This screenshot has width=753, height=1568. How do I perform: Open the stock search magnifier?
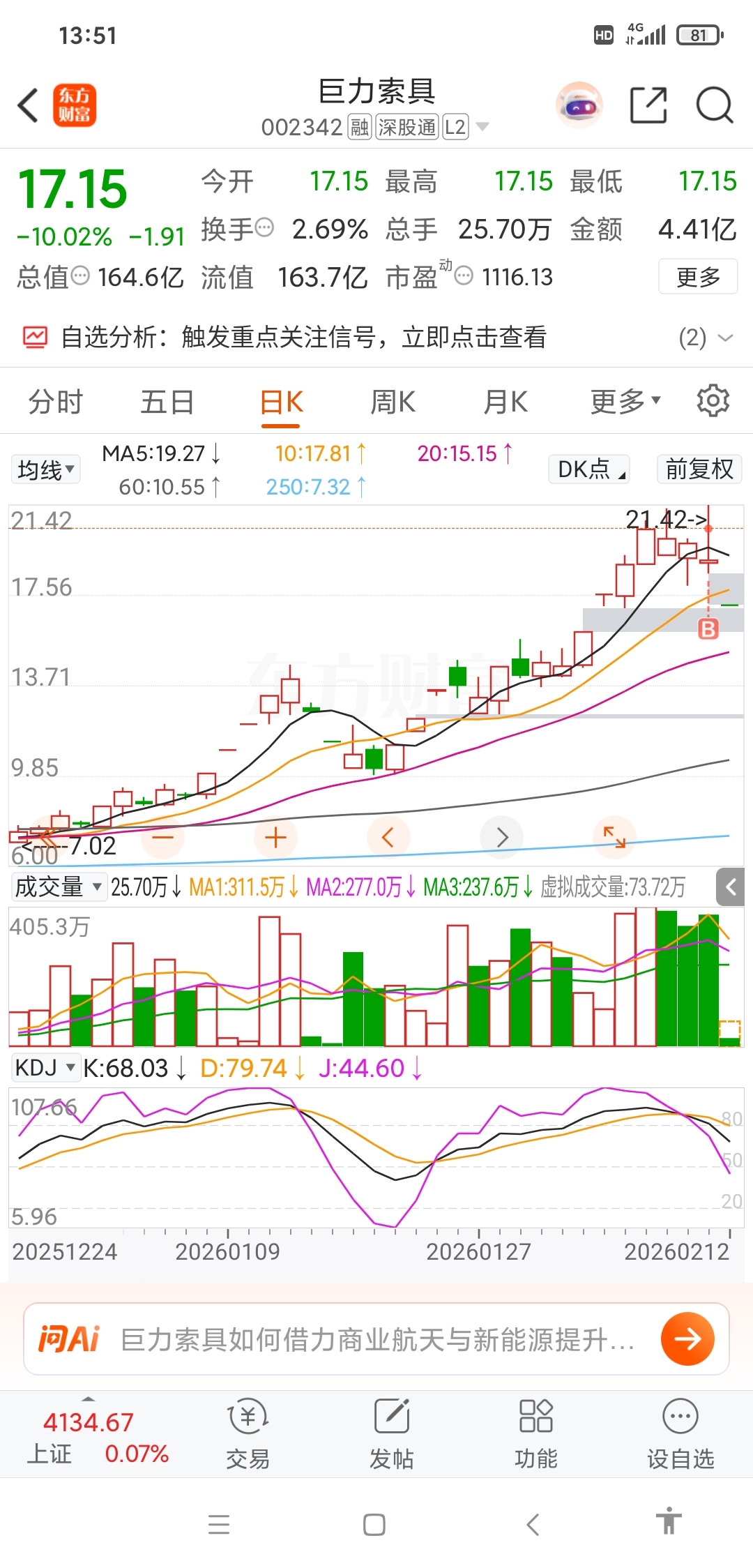click(x=715, y=106)
